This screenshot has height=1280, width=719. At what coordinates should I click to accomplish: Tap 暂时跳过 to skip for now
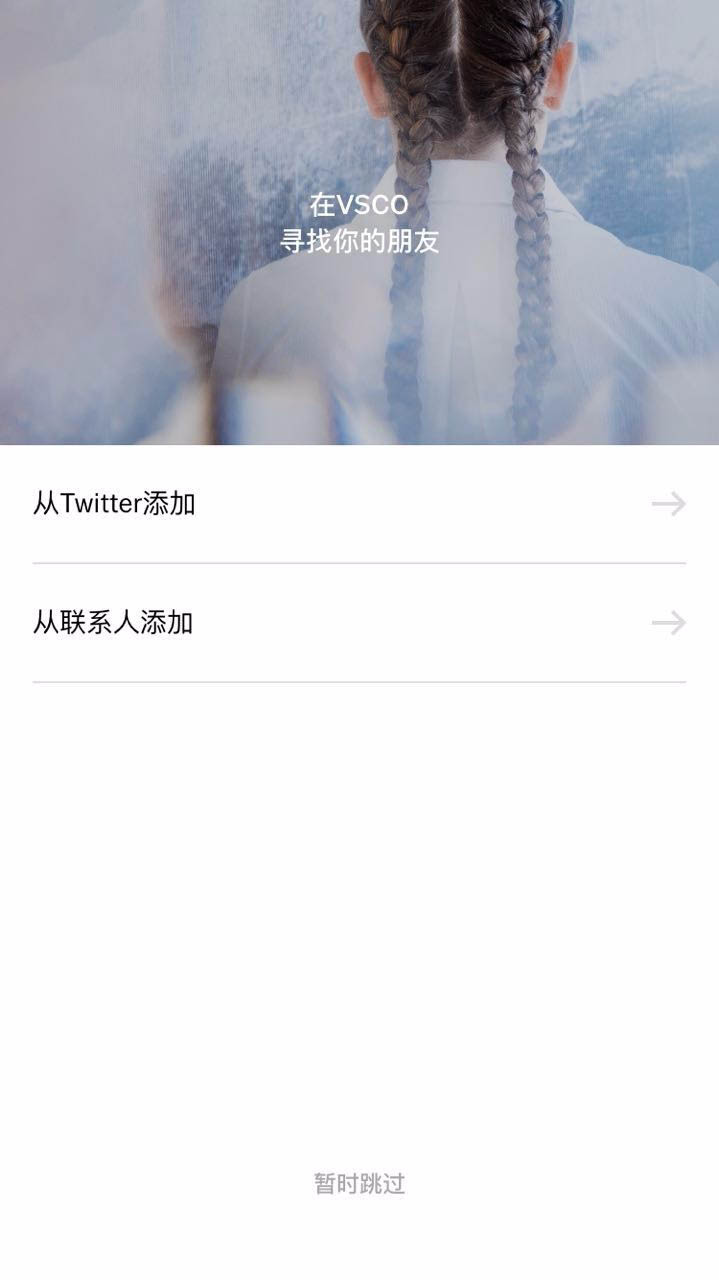[359, 1184]
